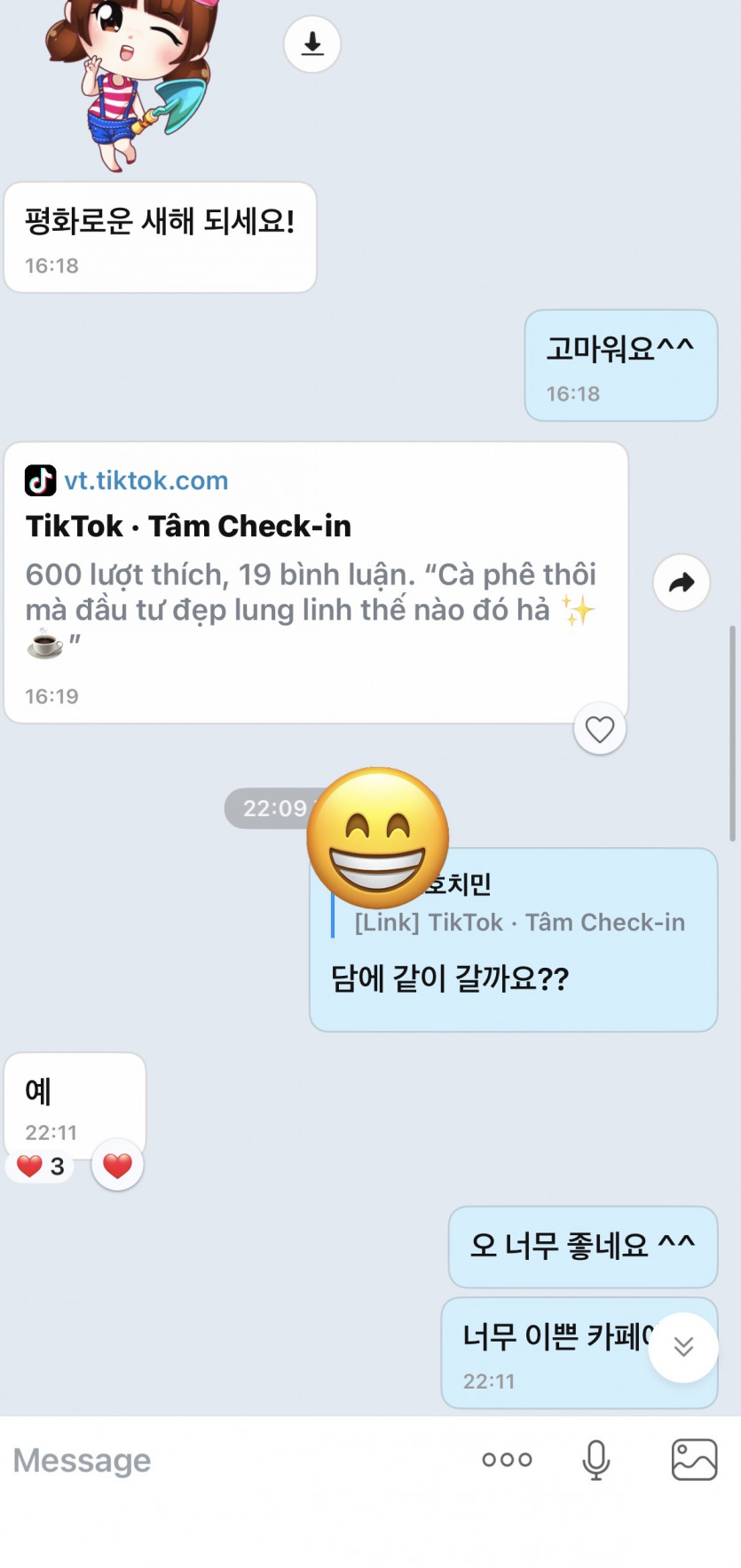The image size is (741, 1568).
Task: Add heart reaction to 예 message
Action: [117, 1166]
